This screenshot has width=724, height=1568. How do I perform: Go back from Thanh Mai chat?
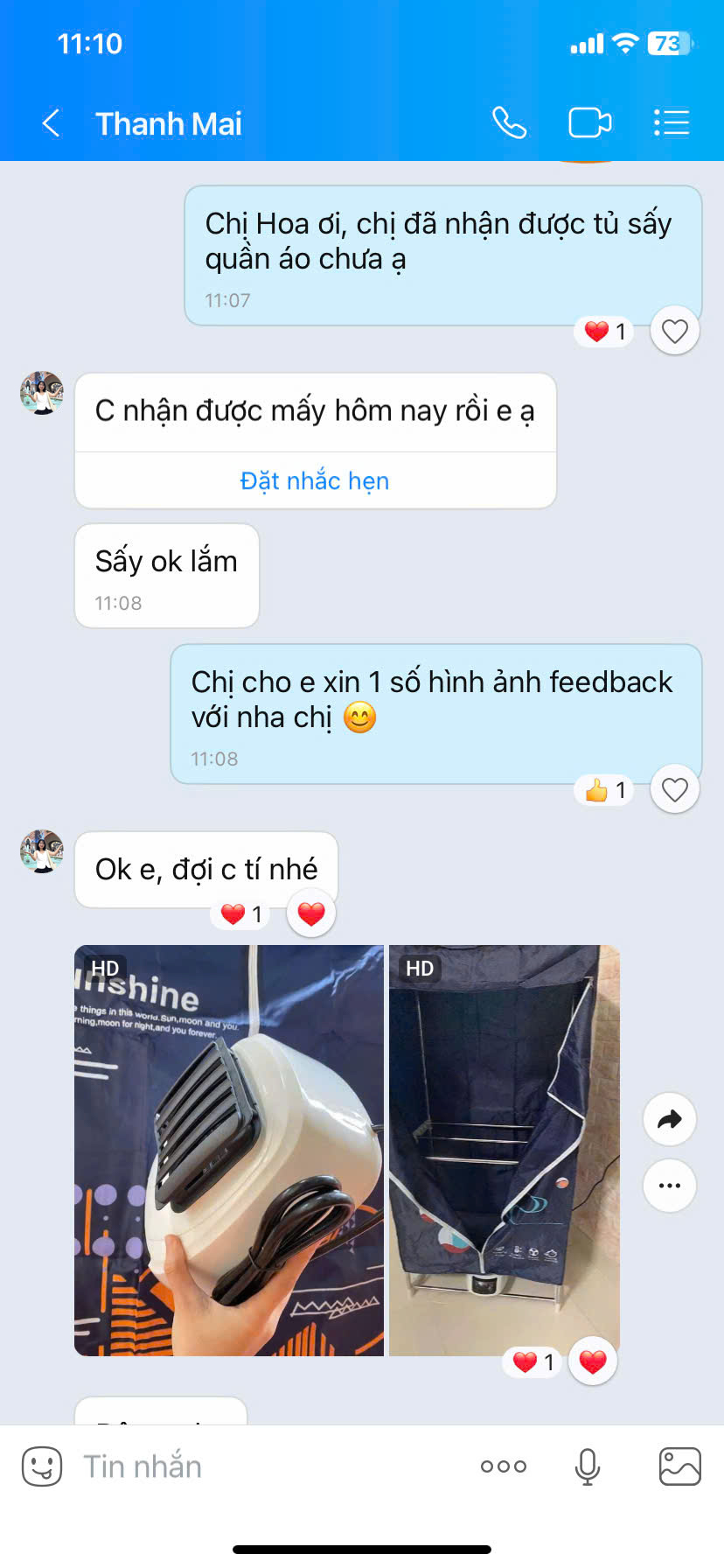click(52, 123)
